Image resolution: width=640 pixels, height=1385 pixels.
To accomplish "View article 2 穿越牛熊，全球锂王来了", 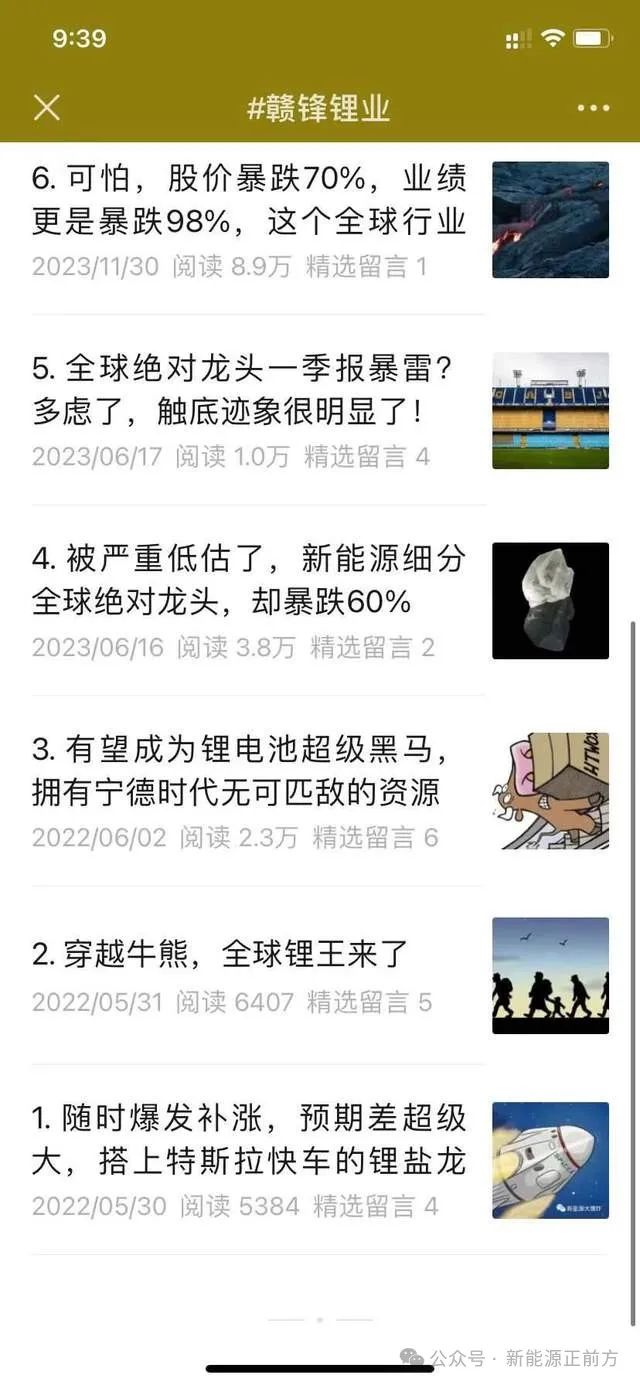I will 221,954.
